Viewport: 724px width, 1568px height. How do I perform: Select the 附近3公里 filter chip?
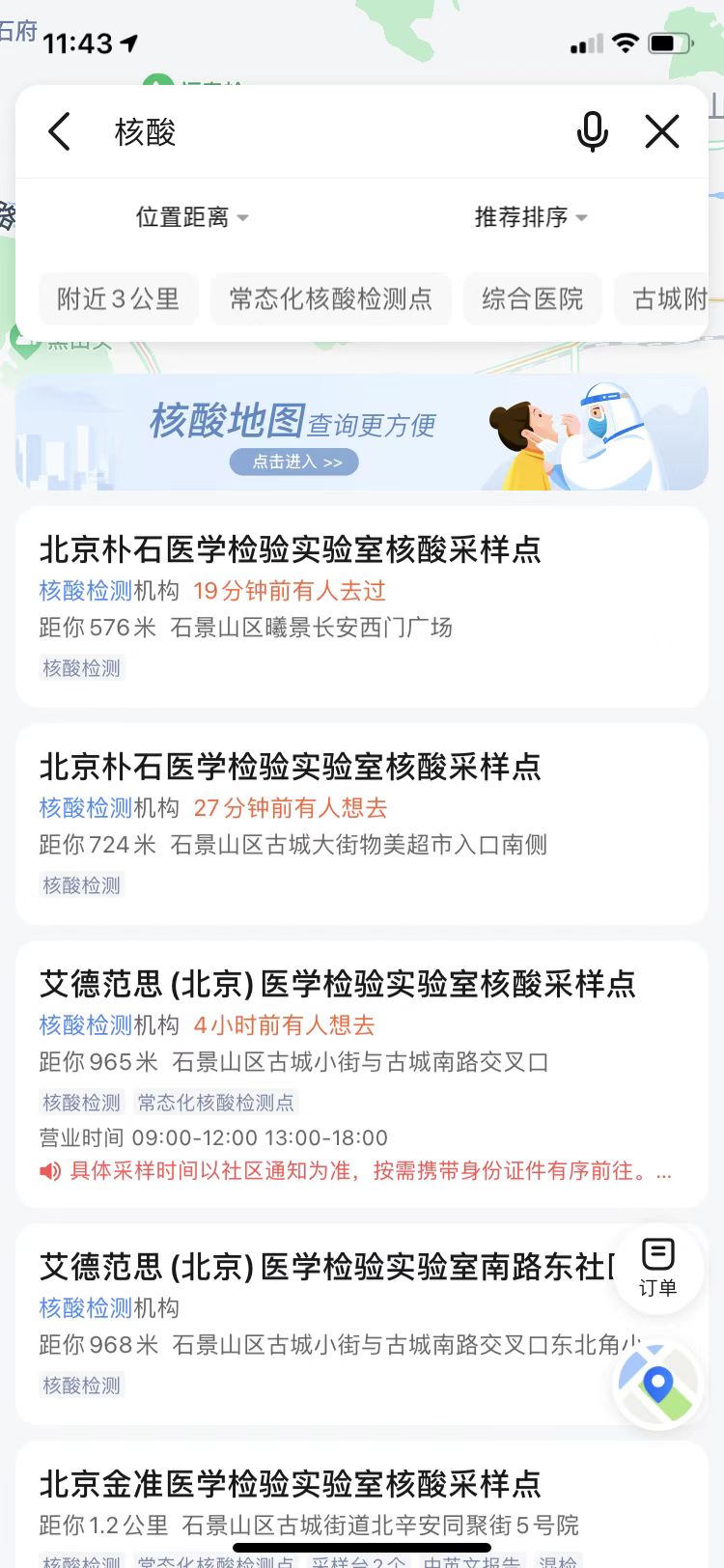tap(119, 299)
